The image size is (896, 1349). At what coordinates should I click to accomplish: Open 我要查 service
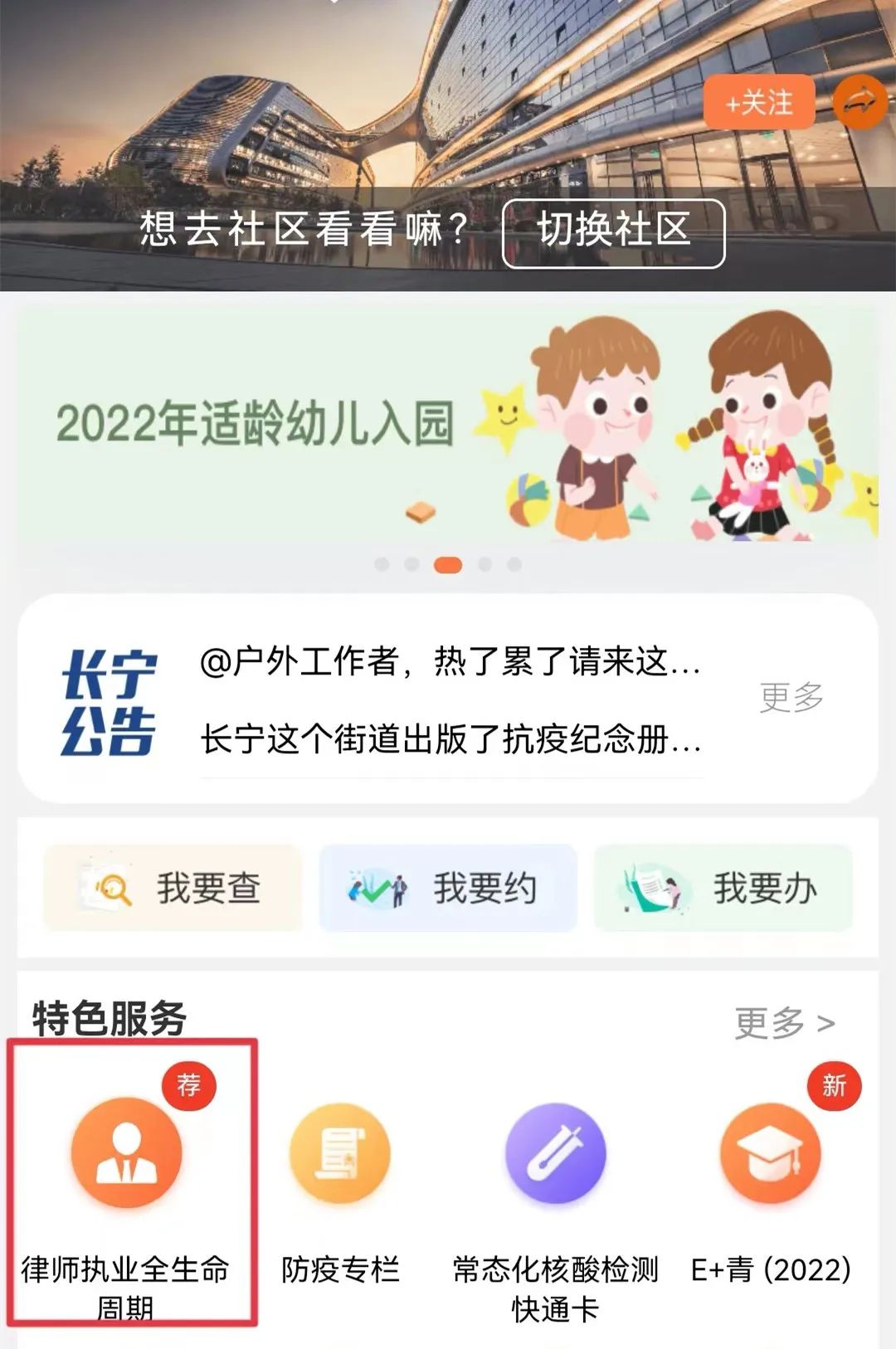click(x=173, y=889)
